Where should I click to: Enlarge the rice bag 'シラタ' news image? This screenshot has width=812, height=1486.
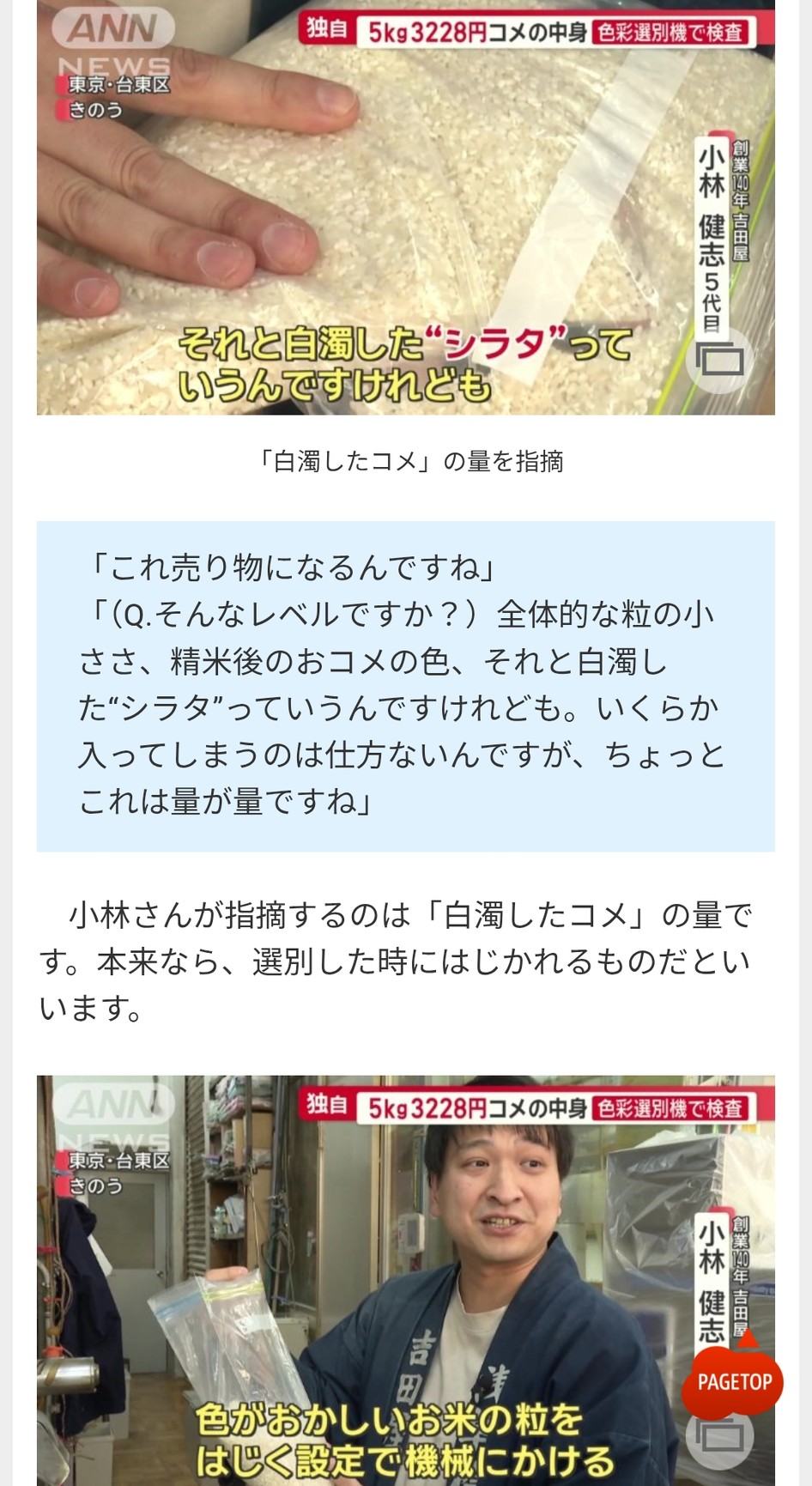[x=719, y=360]
